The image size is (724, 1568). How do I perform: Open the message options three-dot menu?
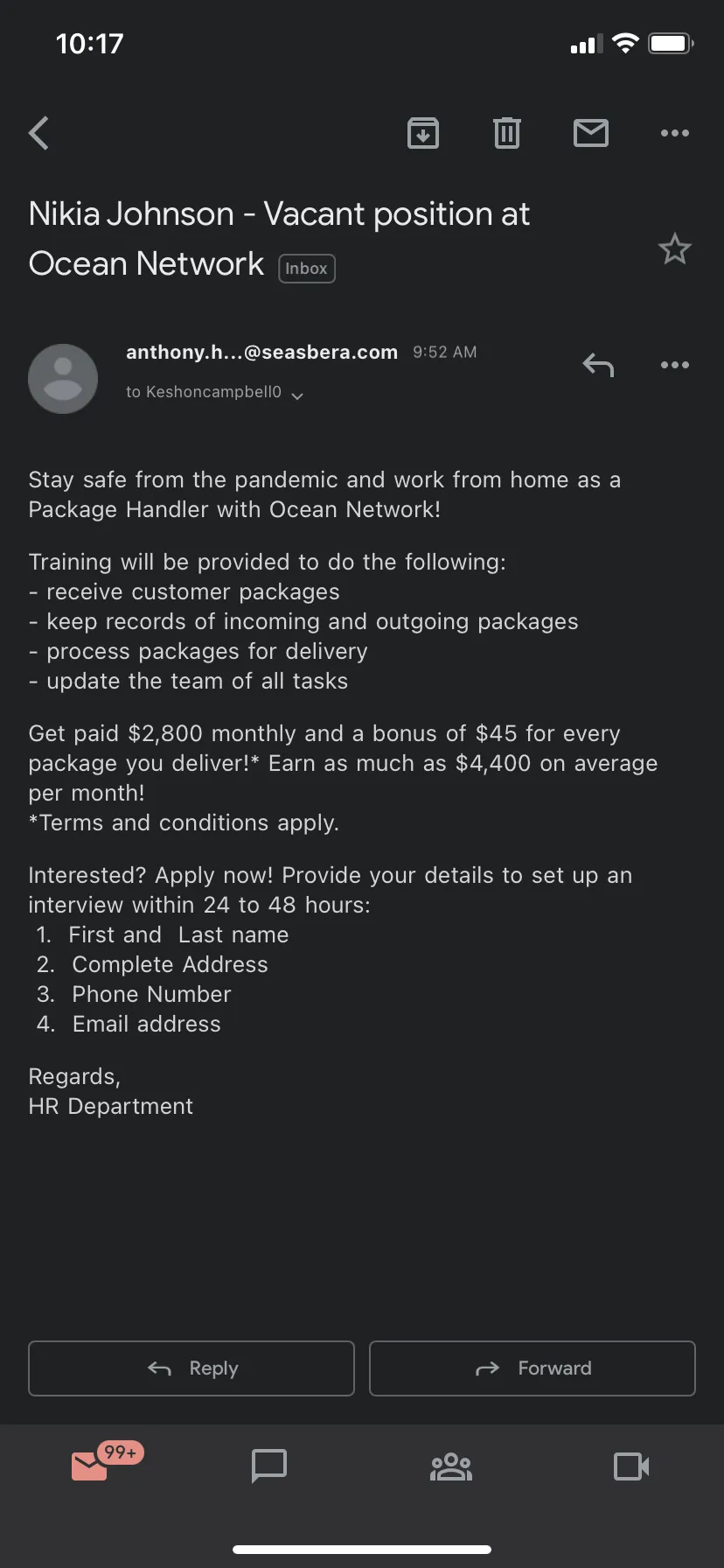(675, 365)
